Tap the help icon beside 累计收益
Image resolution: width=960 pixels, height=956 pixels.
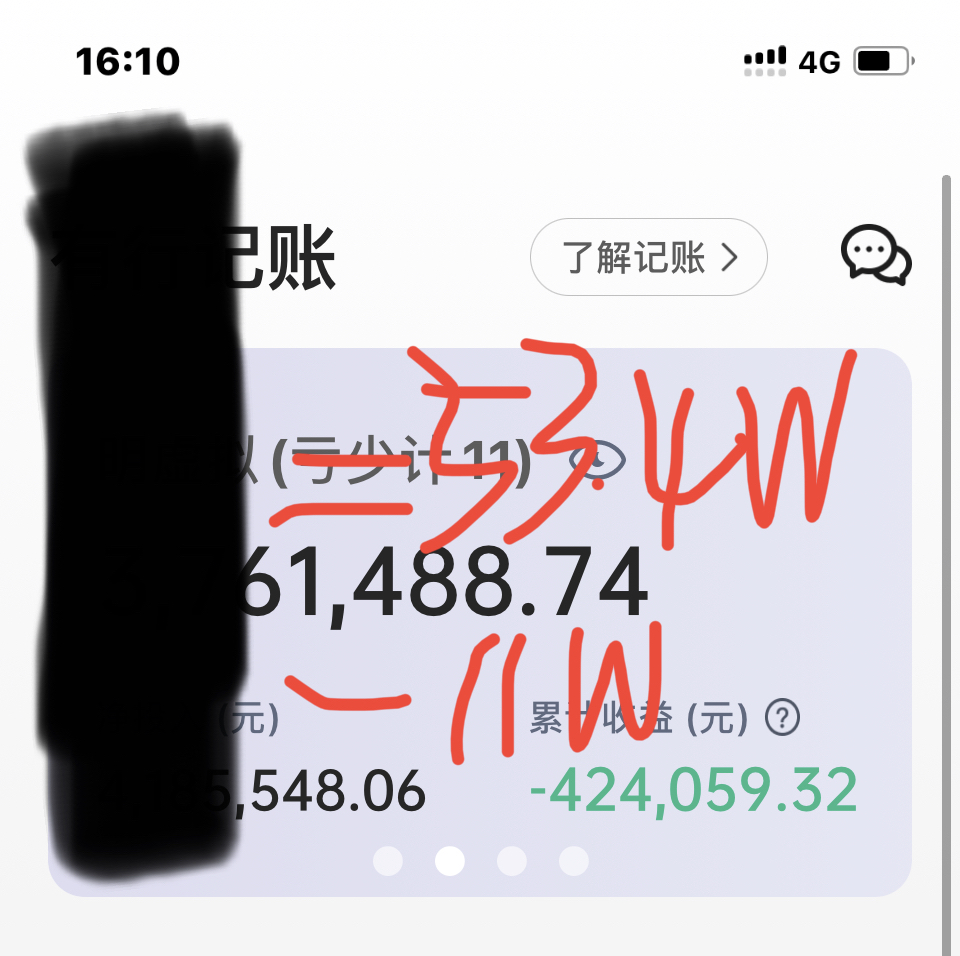click(782, 717)
